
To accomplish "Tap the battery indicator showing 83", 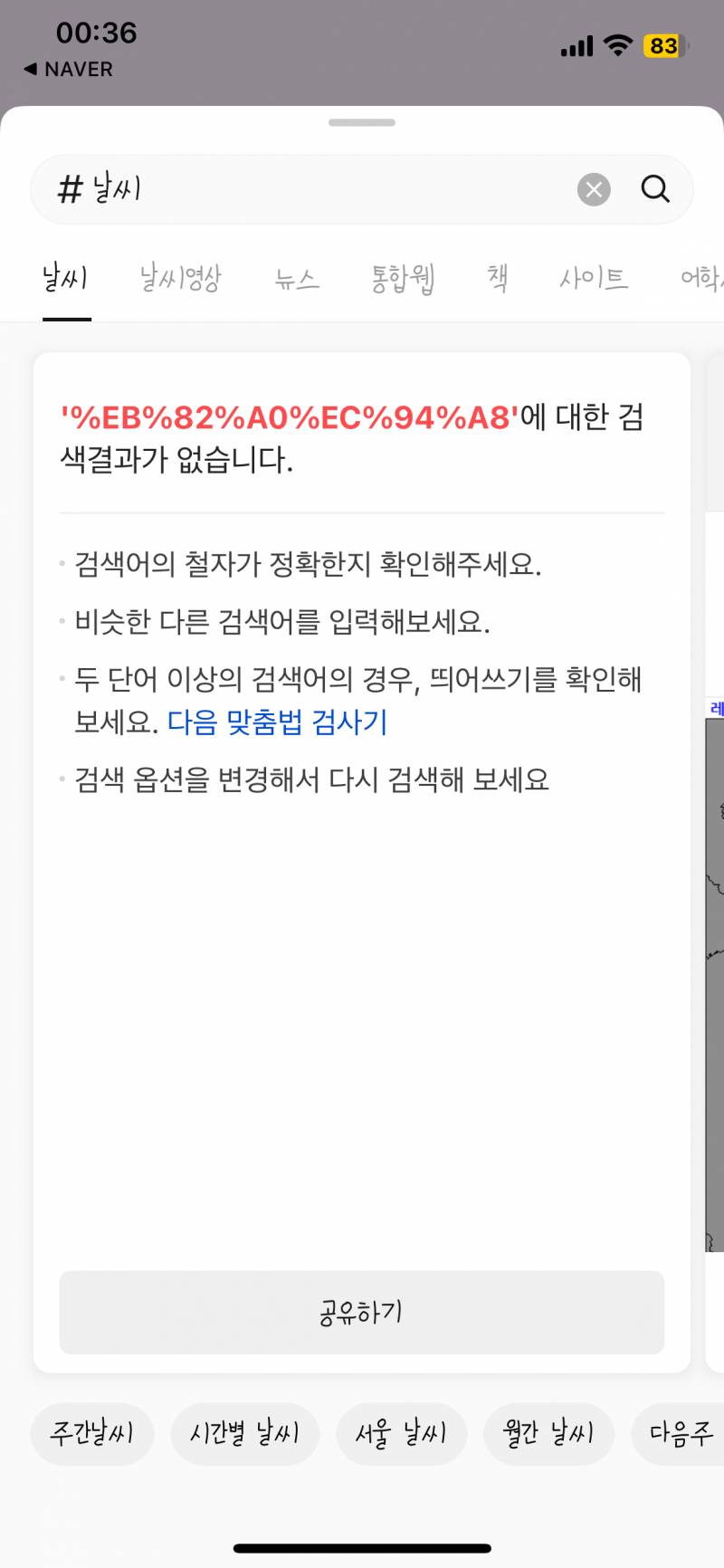I will coord(663,44).
